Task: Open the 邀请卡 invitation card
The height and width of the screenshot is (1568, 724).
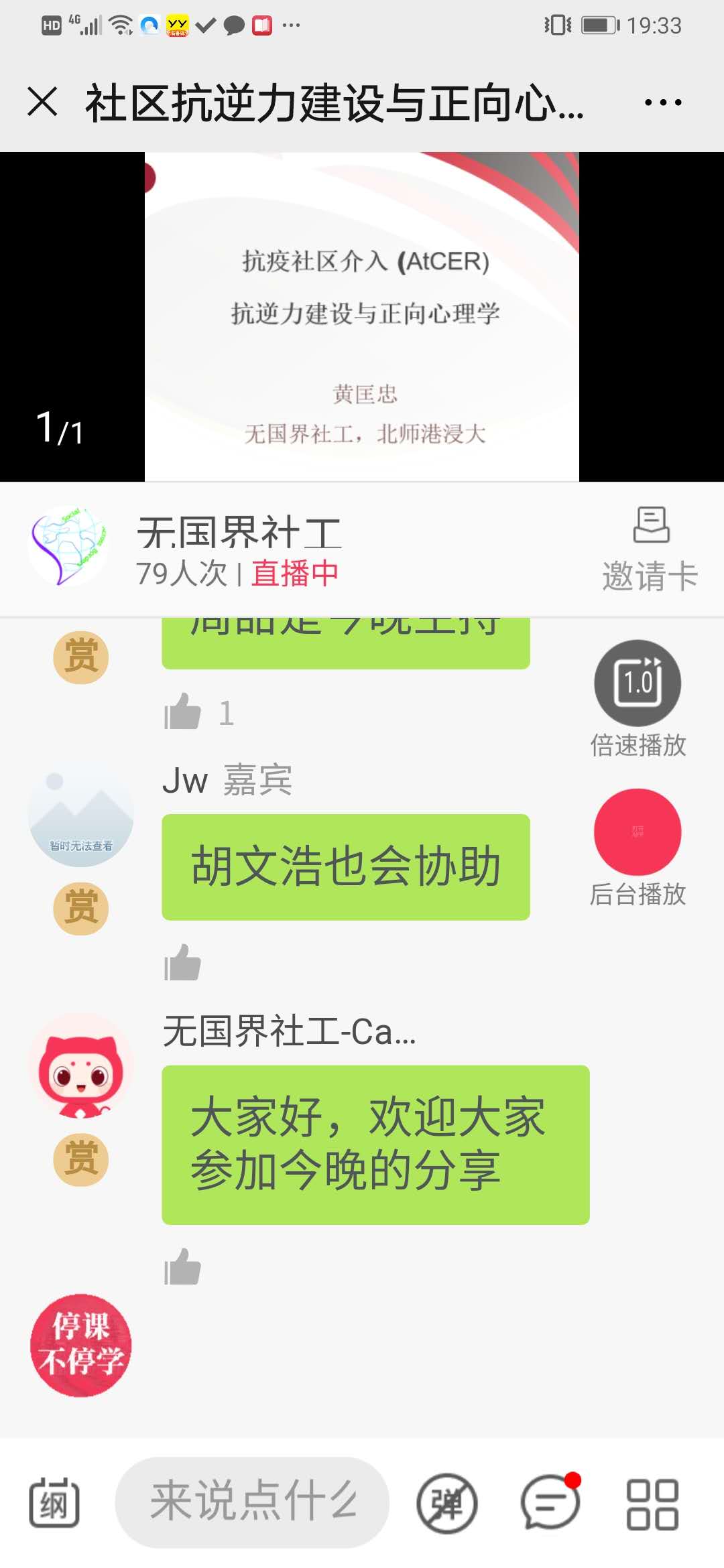Action: pyautogui.click(x=650, y=549)
